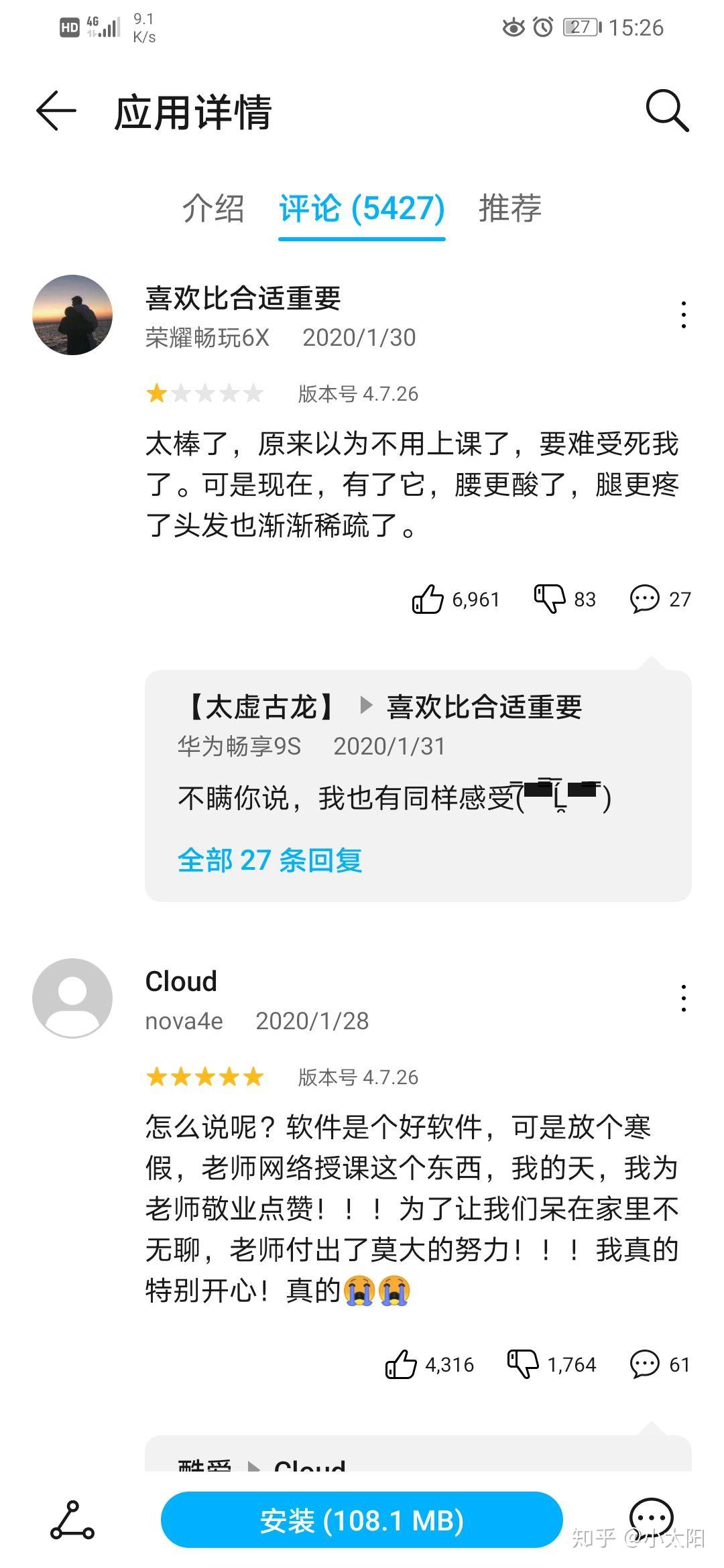Screen dimensions: 724x1568
Task: Like Cloud's review
Action: tap(430, 1364)
